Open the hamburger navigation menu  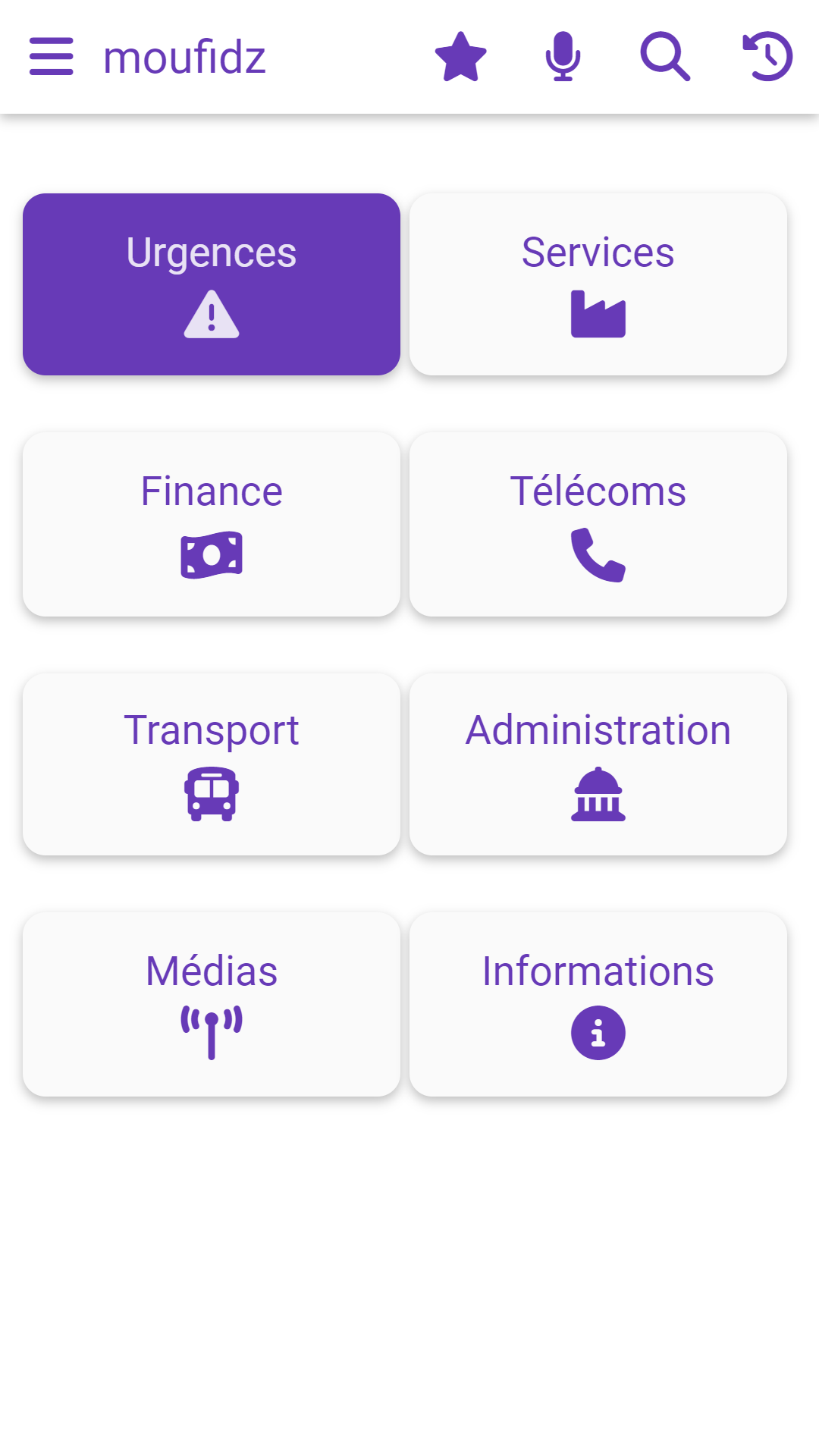pyautogui.click(x=52, y=57)
